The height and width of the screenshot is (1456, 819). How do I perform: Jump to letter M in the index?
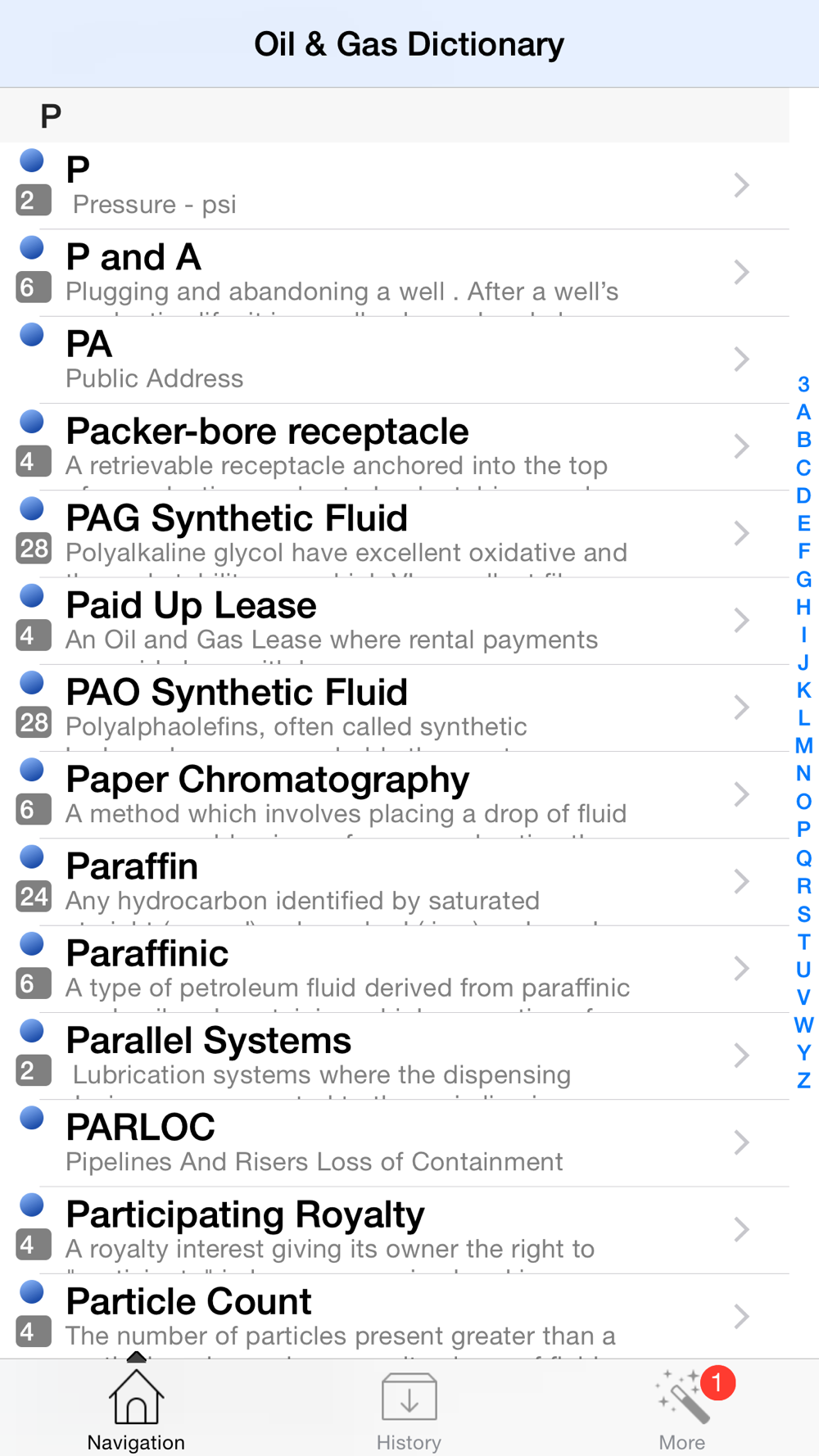(803, 746)
